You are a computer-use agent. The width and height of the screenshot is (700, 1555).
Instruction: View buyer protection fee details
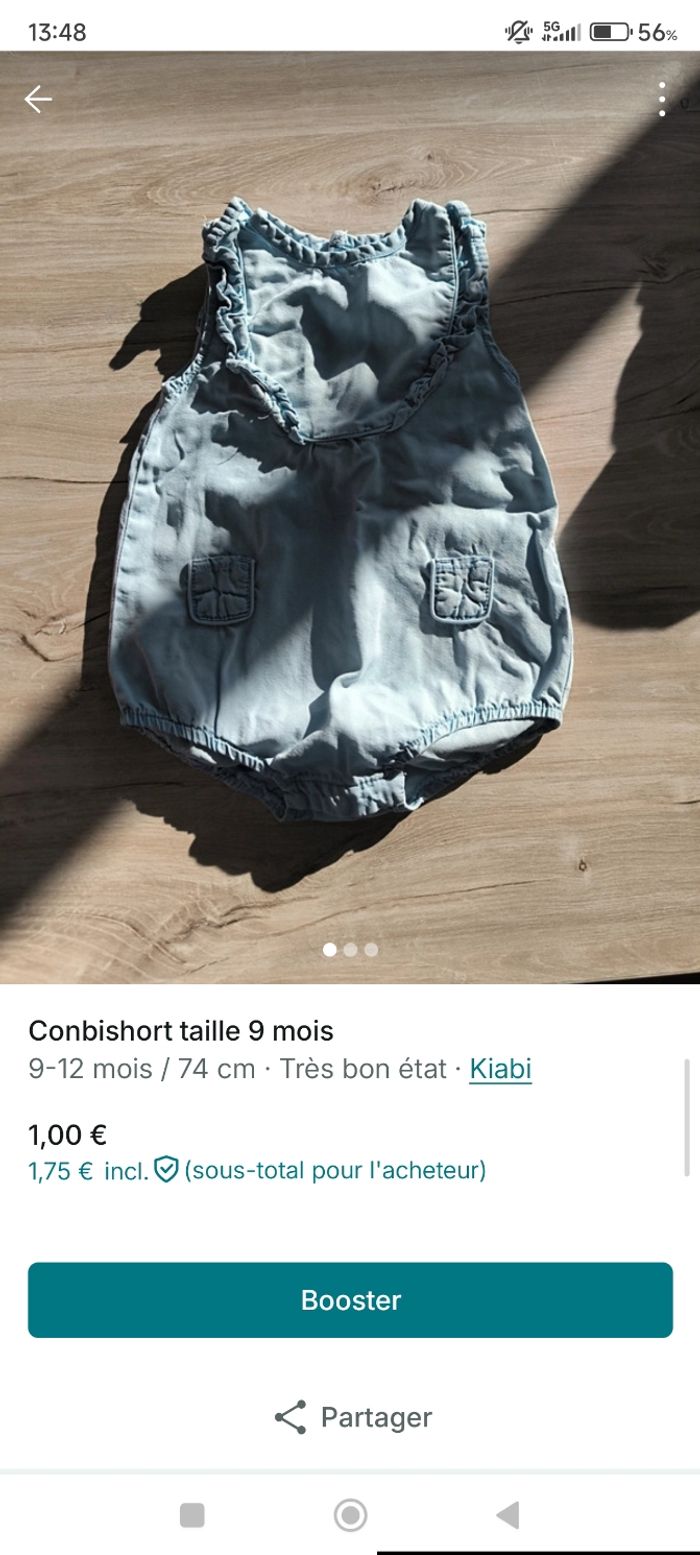(166, 1170)
